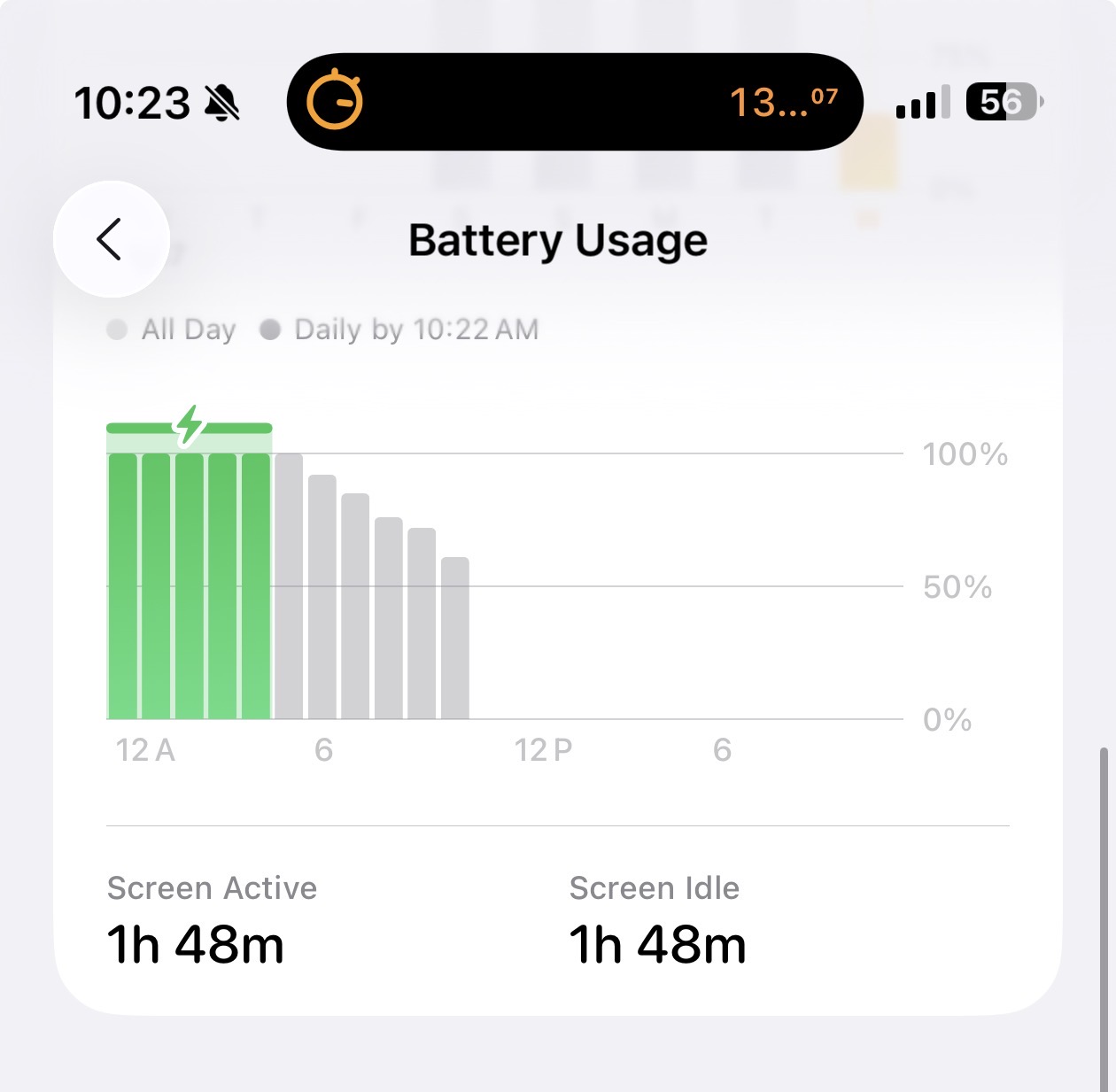Open the timer in the Dynamic Island

click(575, 102)
